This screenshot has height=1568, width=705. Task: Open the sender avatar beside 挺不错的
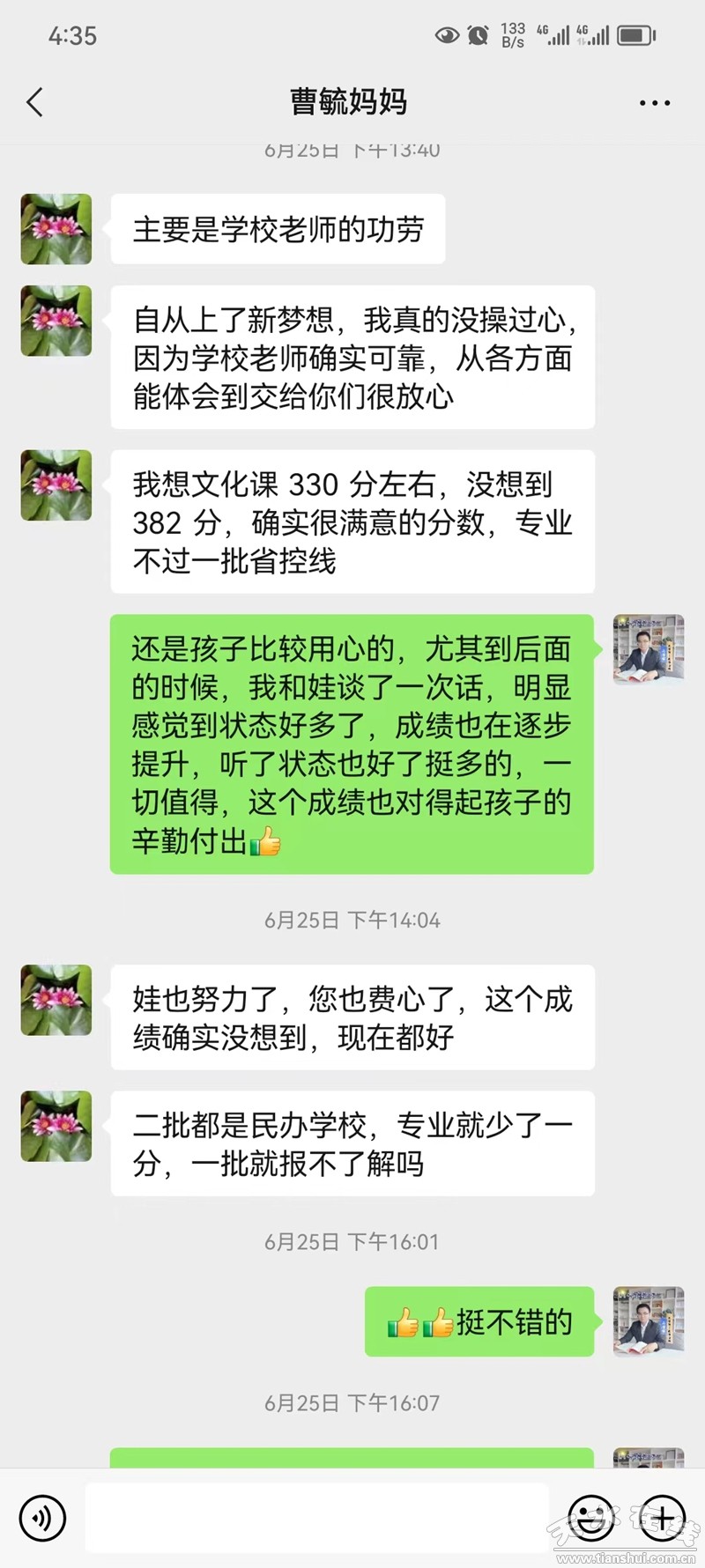[649, 1321]
